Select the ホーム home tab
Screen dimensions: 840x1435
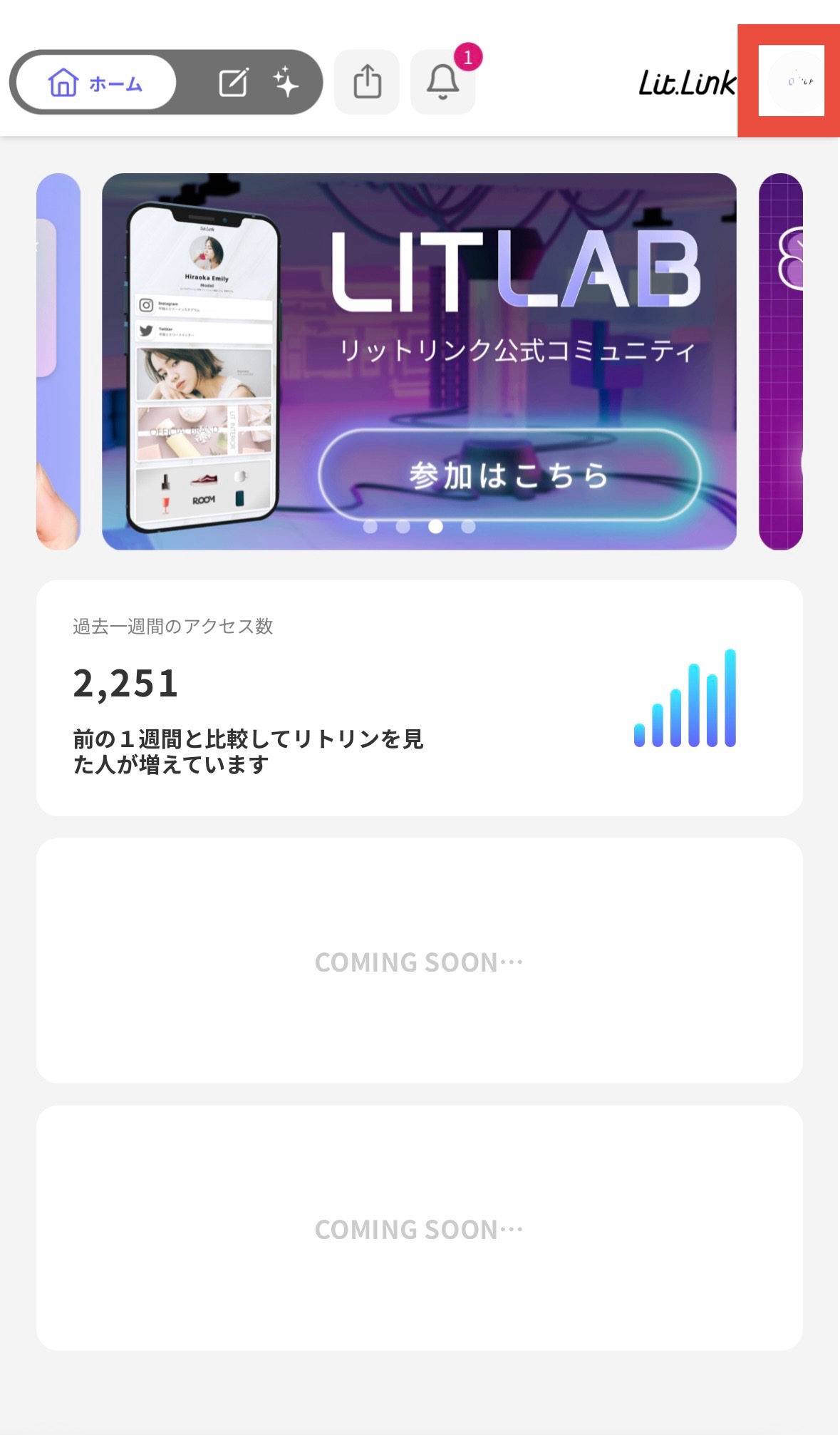(x=95, y=83)
